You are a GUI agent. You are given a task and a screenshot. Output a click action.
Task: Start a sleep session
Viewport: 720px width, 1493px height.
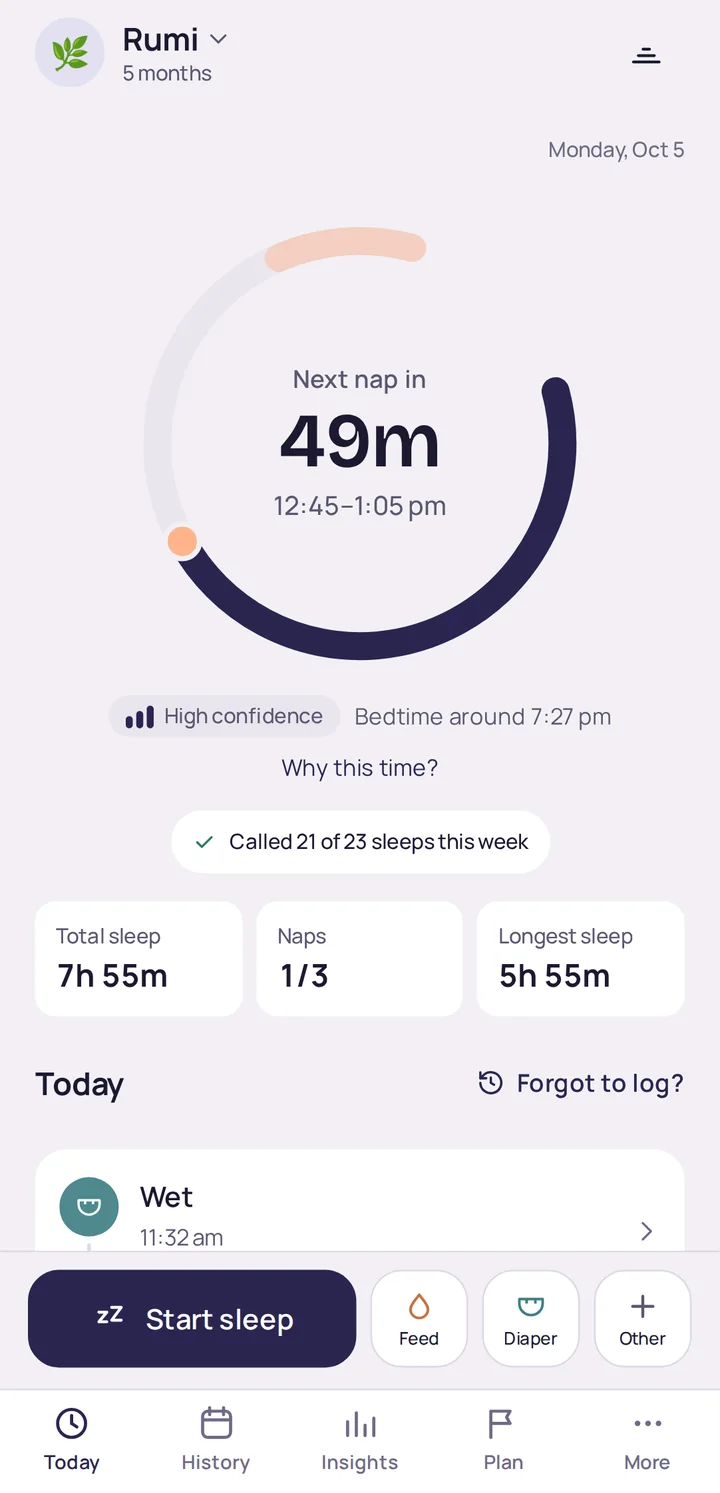coord(192,1319)
